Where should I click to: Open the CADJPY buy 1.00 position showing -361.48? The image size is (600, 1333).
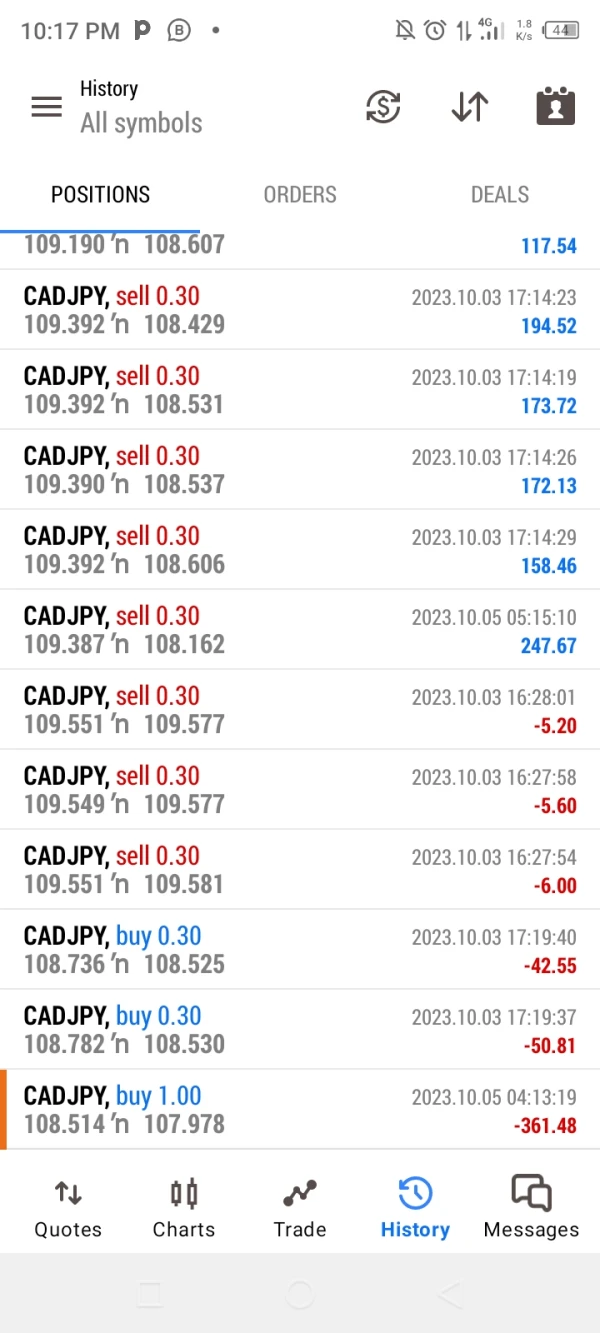[x=300, y=1110]
